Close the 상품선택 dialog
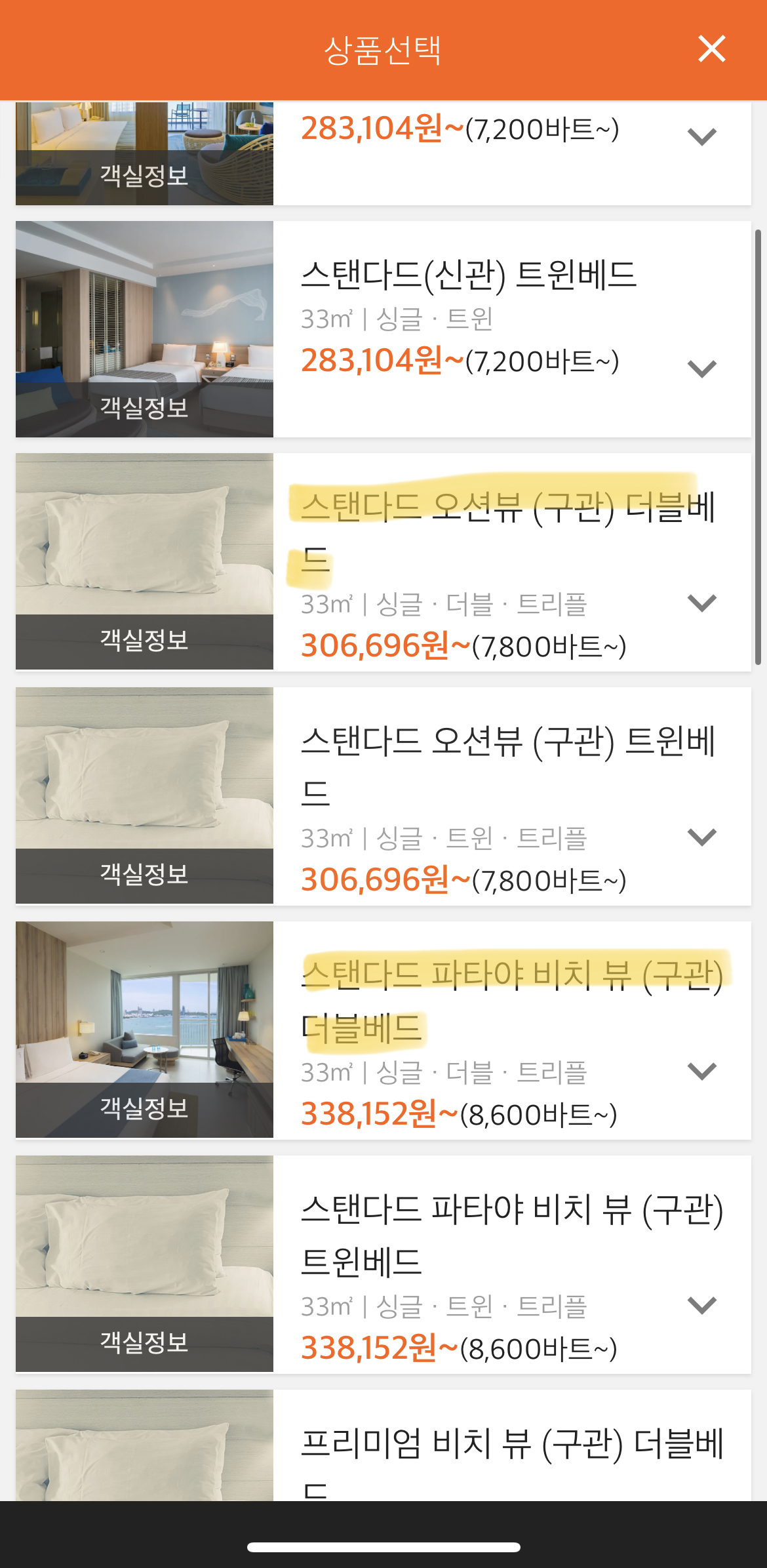The image size is (767, 1568). click(x=711, y=49)
